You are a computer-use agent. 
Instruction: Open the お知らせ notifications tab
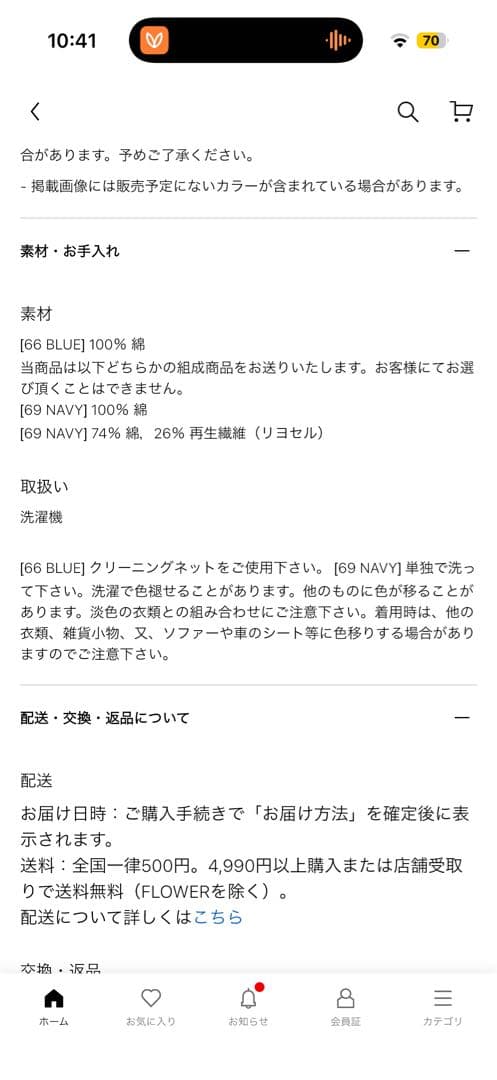(248, 1007)
